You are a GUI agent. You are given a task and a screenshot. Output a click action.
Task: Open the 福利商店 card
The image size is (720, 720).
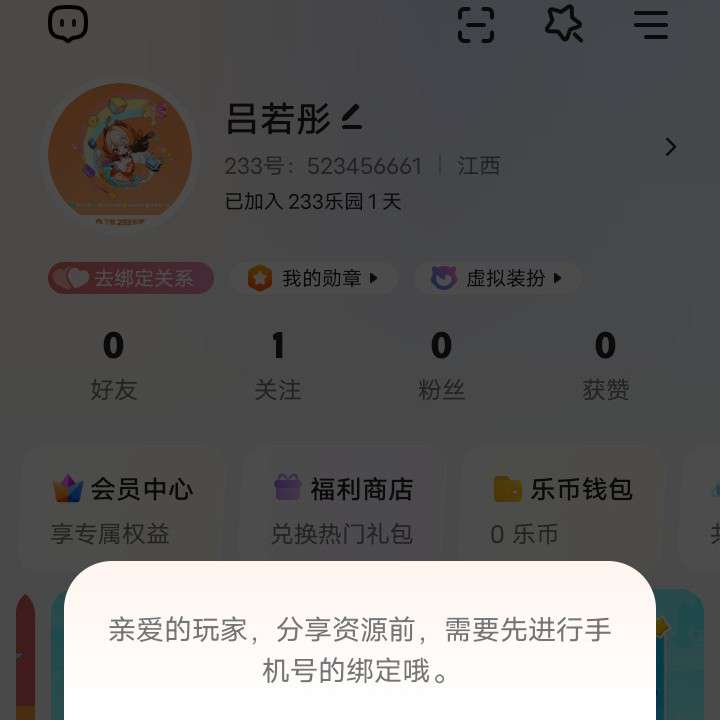pyautogui.click(x=343, y=509)
